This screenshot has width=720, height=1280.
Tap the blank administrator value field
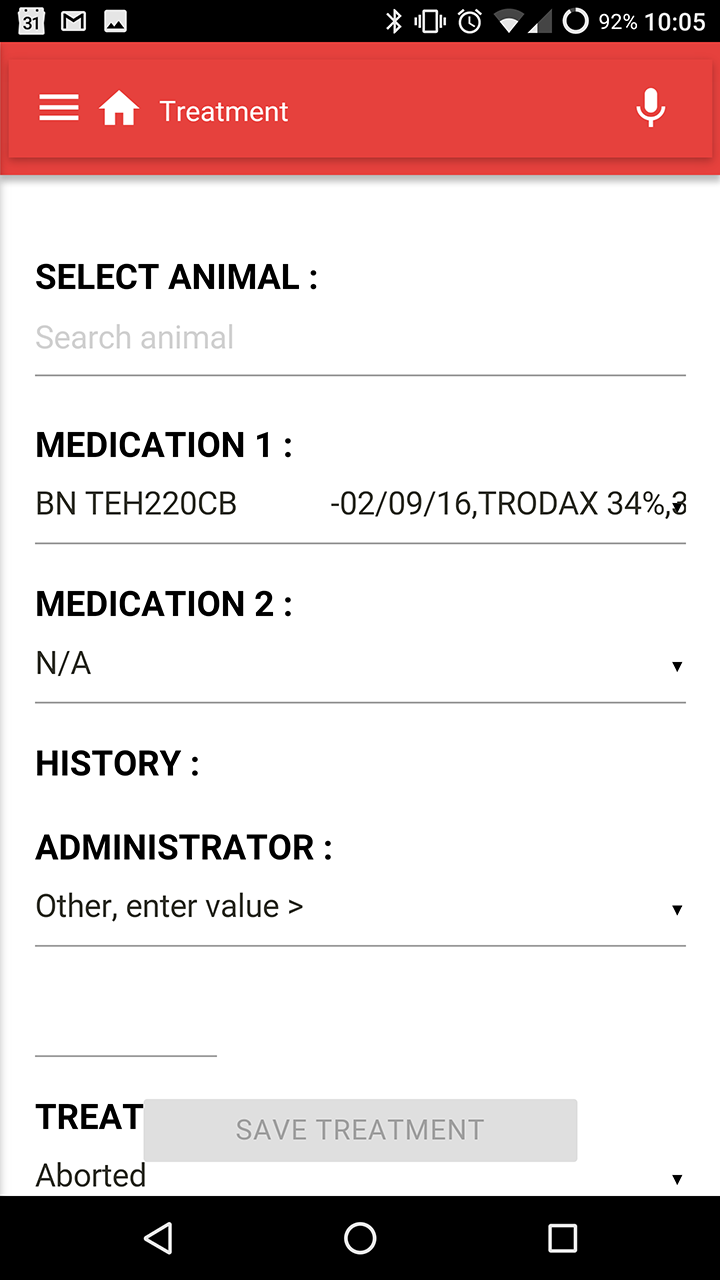(x=126, y=1025)
